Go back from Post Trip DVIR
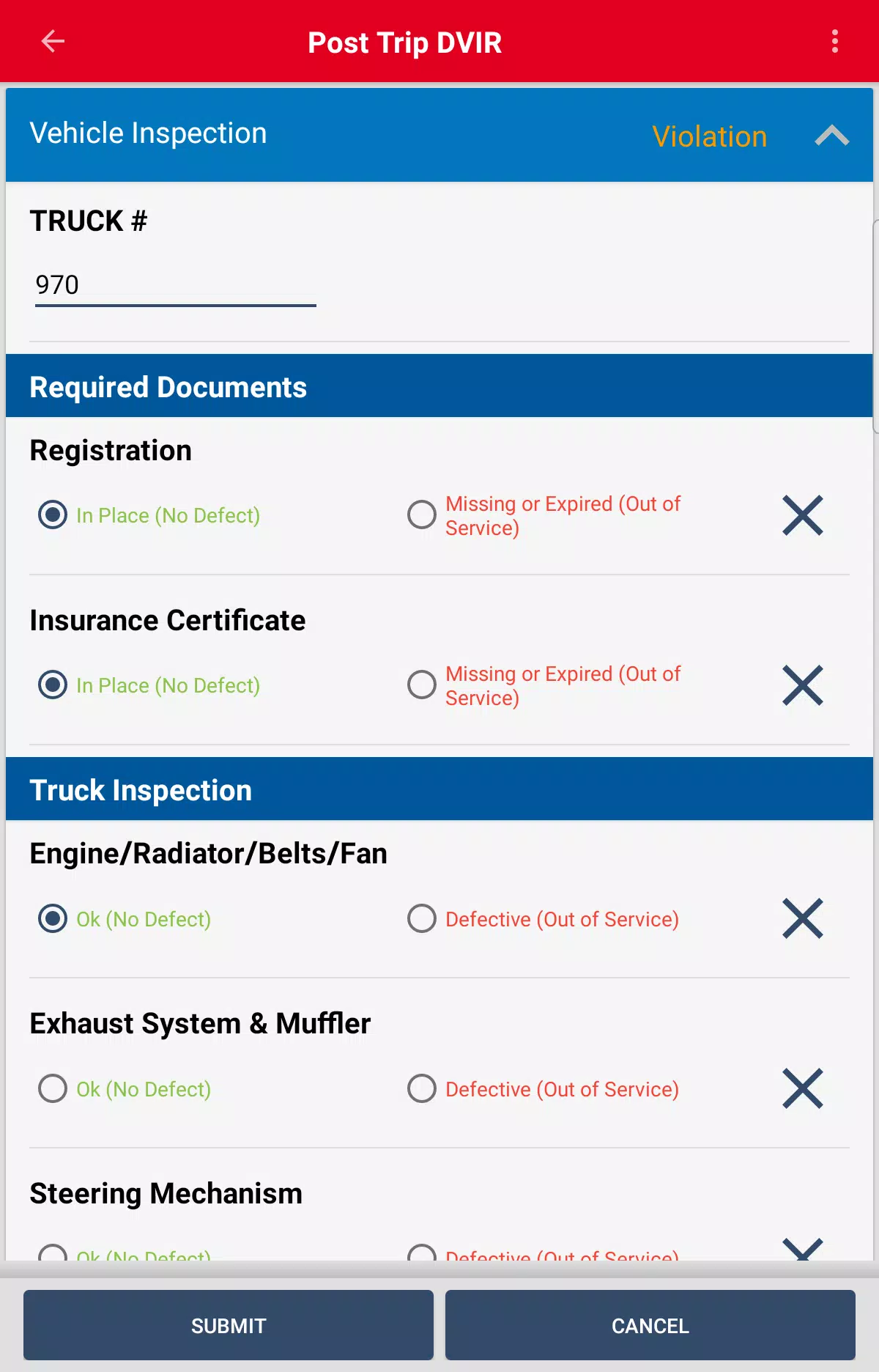Viewport: 879px width, 1372px height. [x=53, y=42]
